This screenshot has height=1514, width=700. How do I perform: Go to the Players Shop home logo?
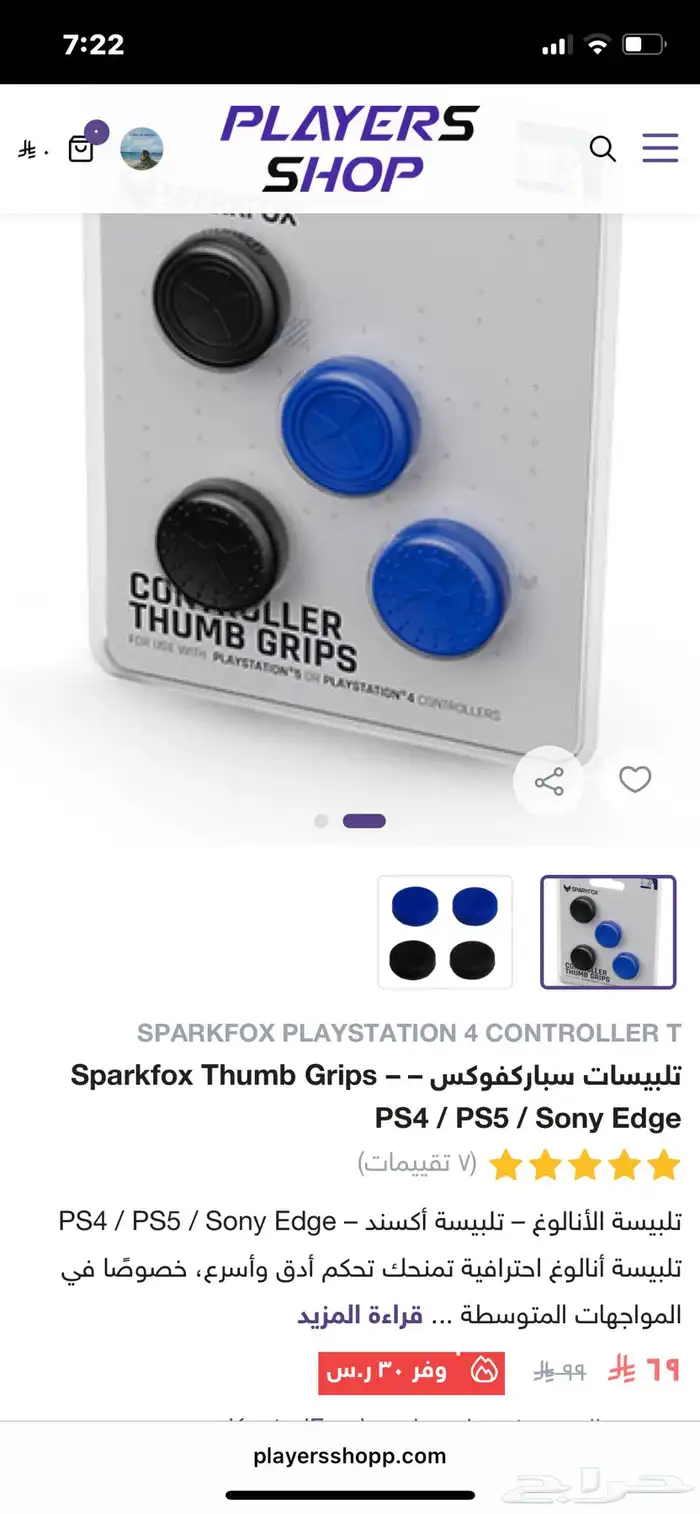click(349, 149)
